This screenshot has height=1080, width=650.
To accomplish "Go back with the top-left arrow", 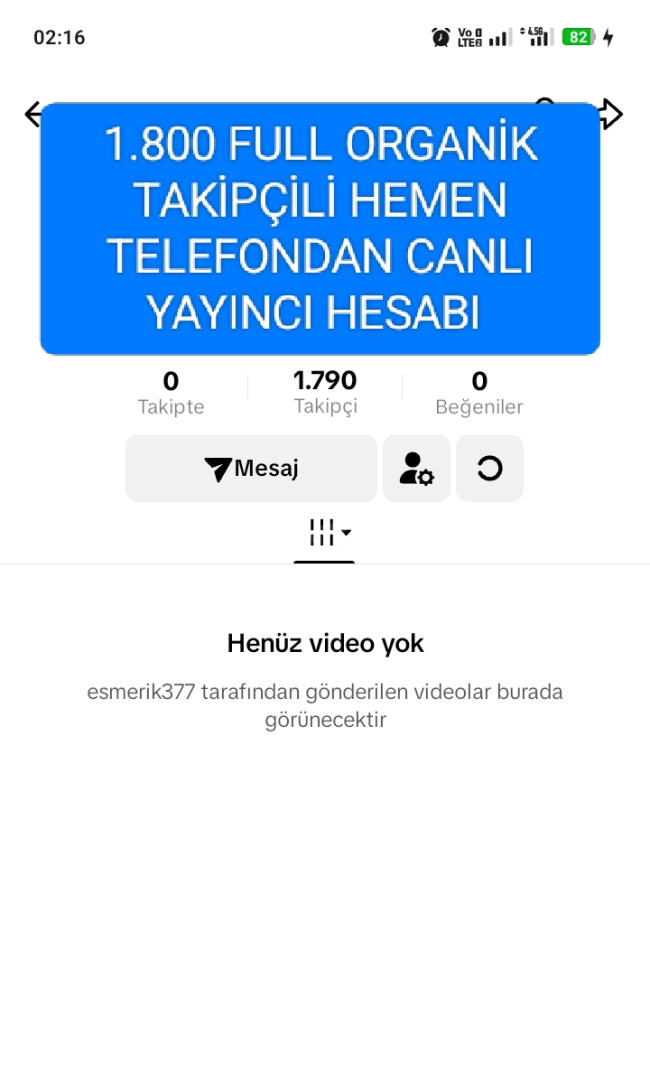I will click(x=32, y=114).
